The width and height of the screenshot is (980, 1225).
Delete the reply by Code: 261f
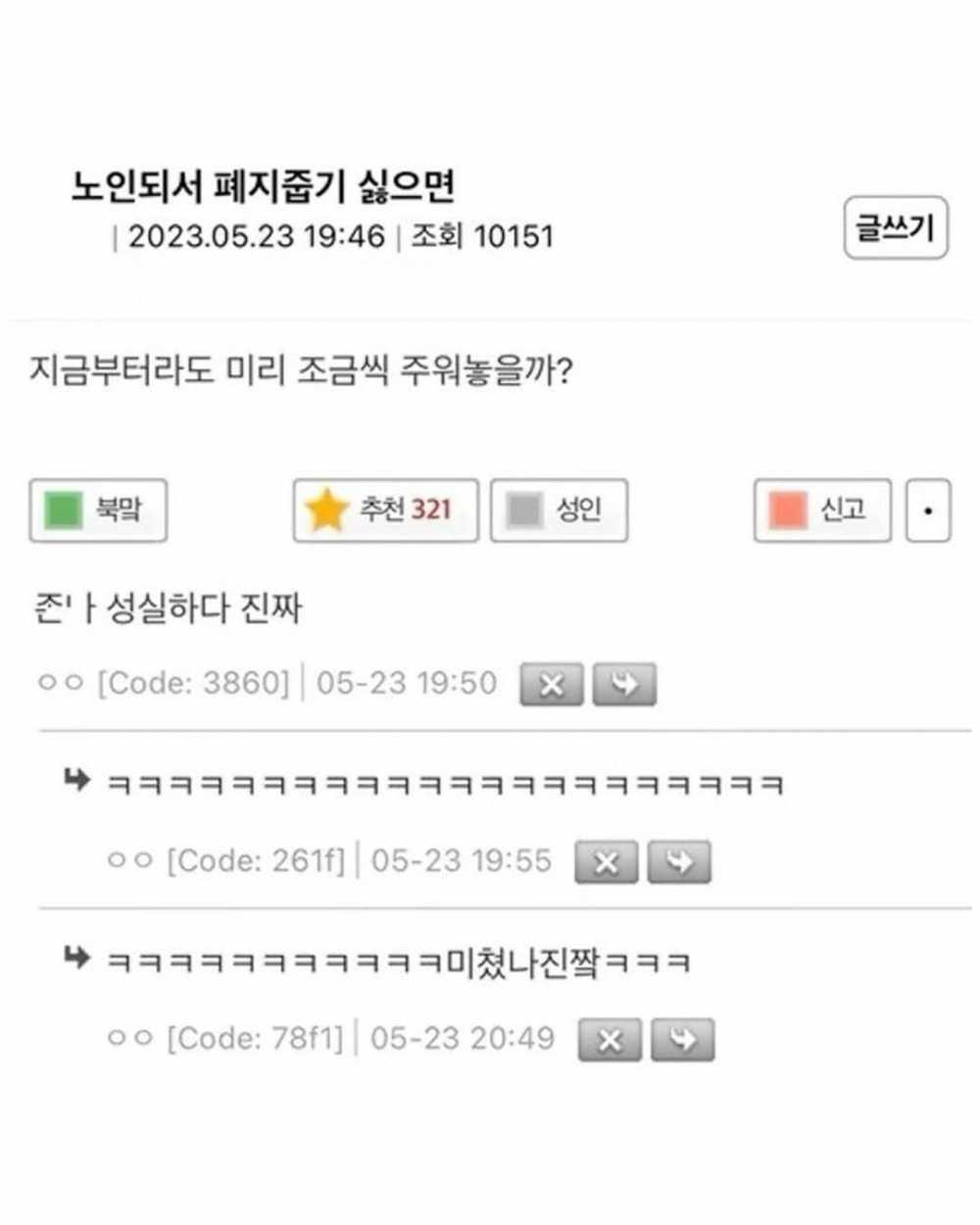[606, 862]
